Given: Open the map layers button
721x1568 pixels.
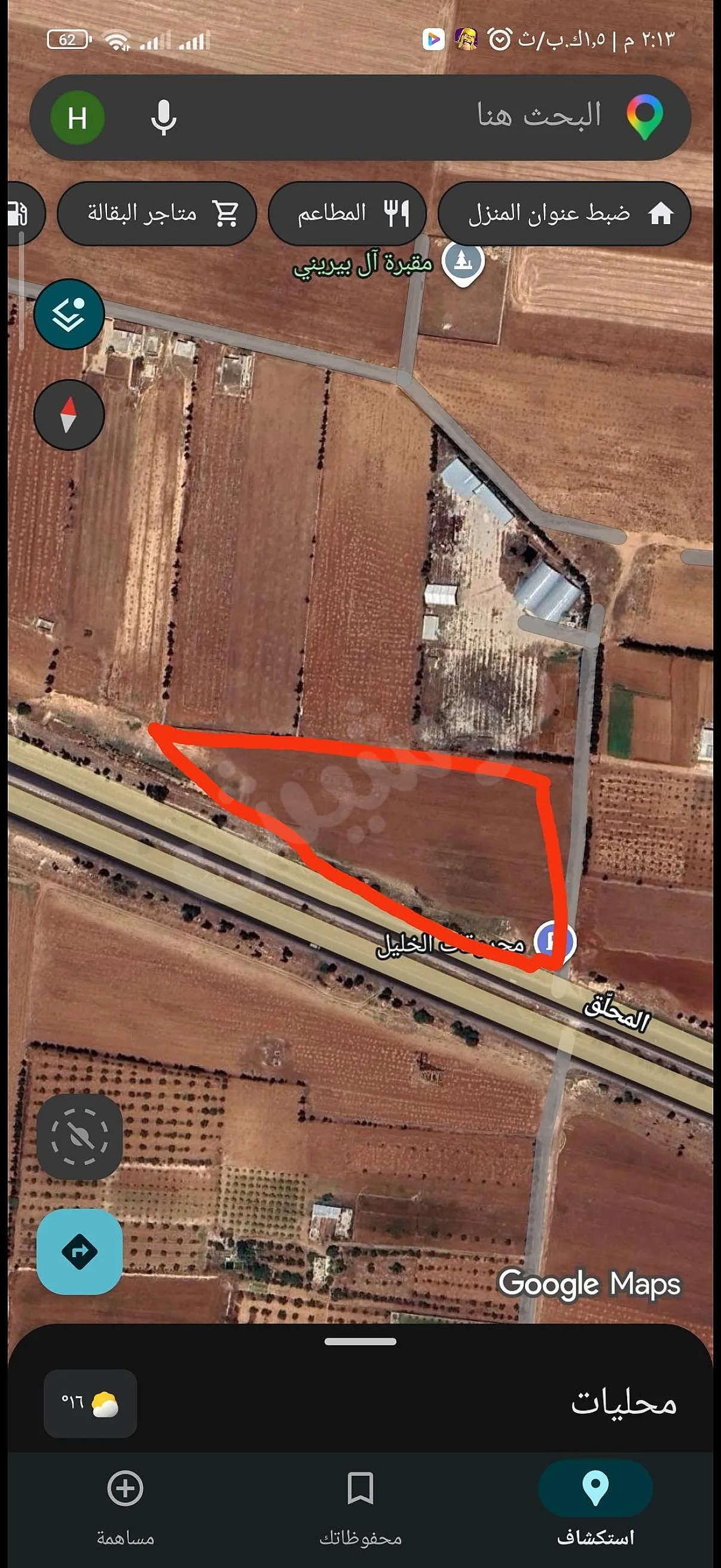Looking at the screenshot, I should (x=69, y=314).
